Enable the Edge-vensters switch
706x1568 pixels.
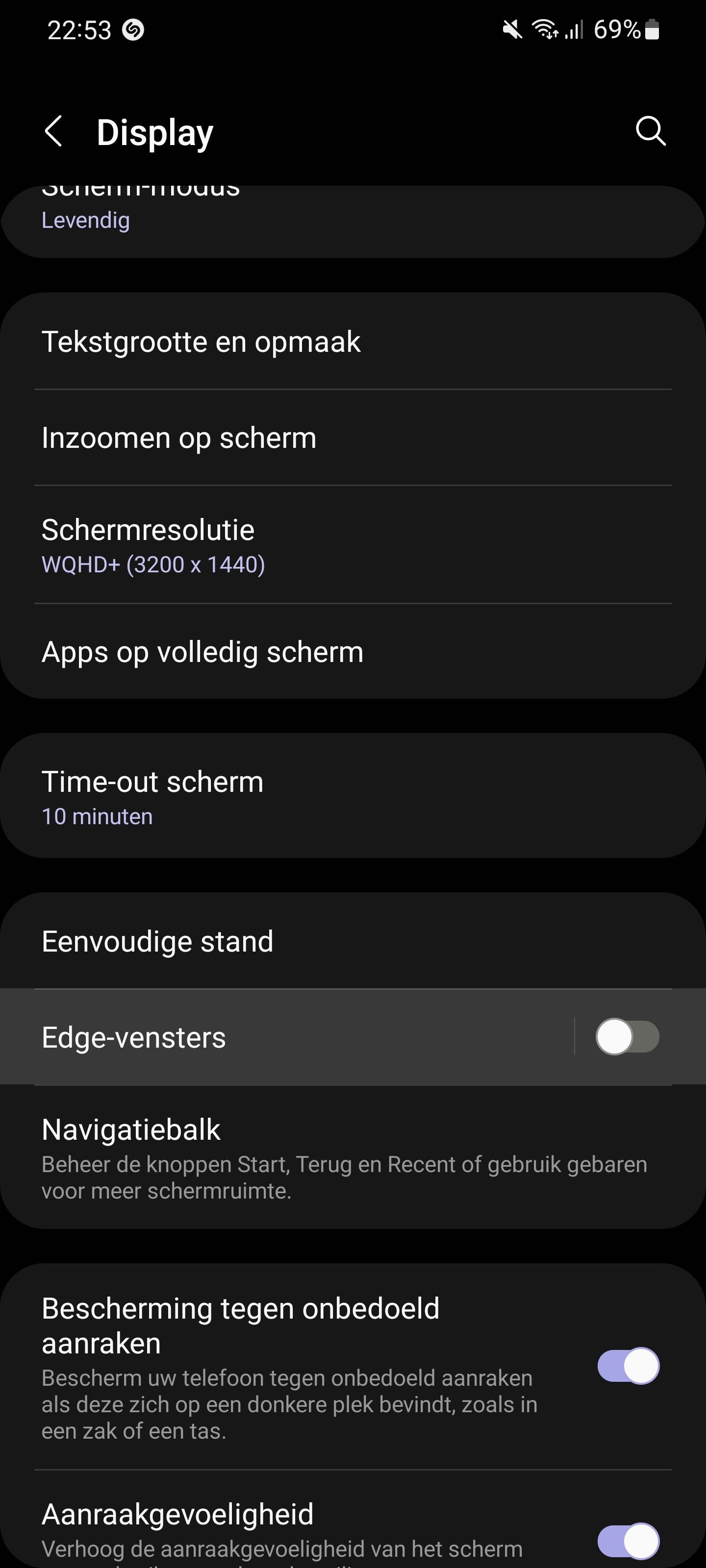[x=628, y=1037]
